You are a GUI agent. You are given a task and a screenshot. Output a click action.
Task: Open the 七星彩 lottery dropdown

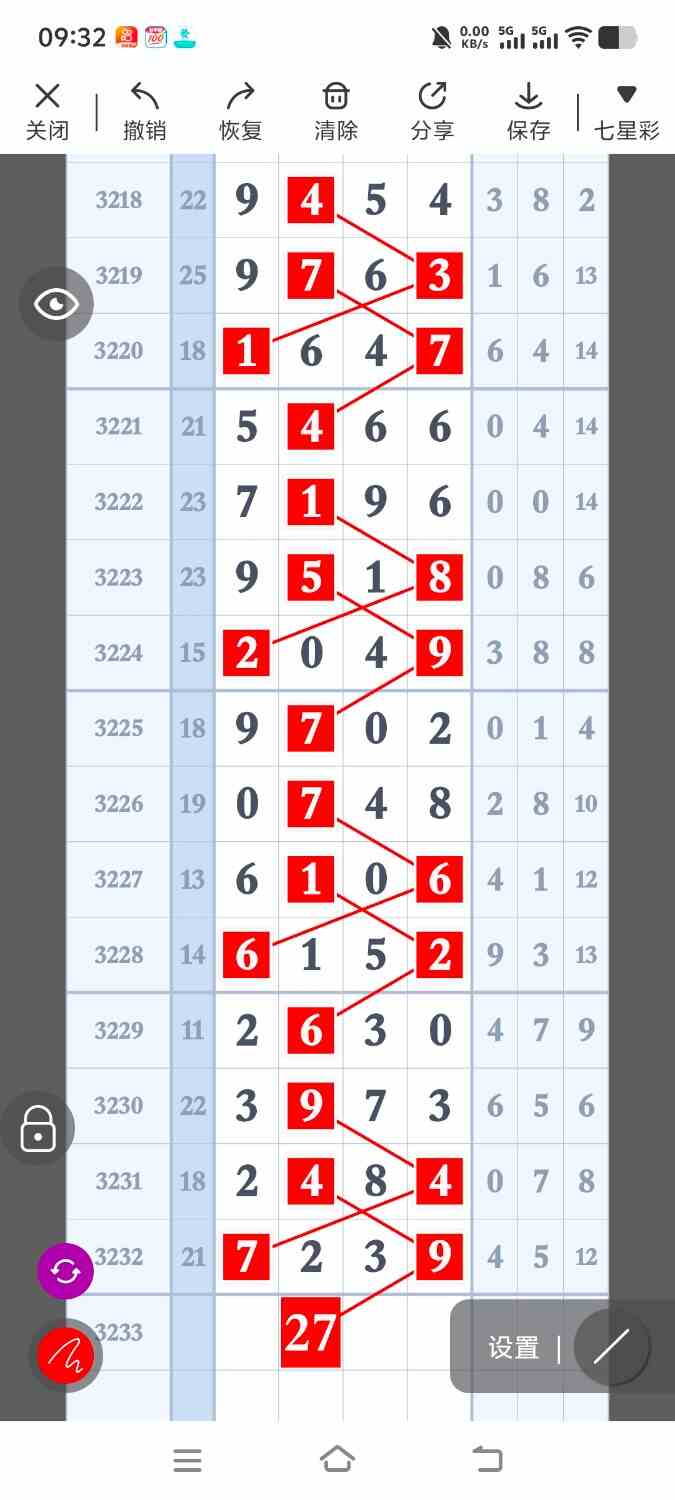tap(627, 110)
